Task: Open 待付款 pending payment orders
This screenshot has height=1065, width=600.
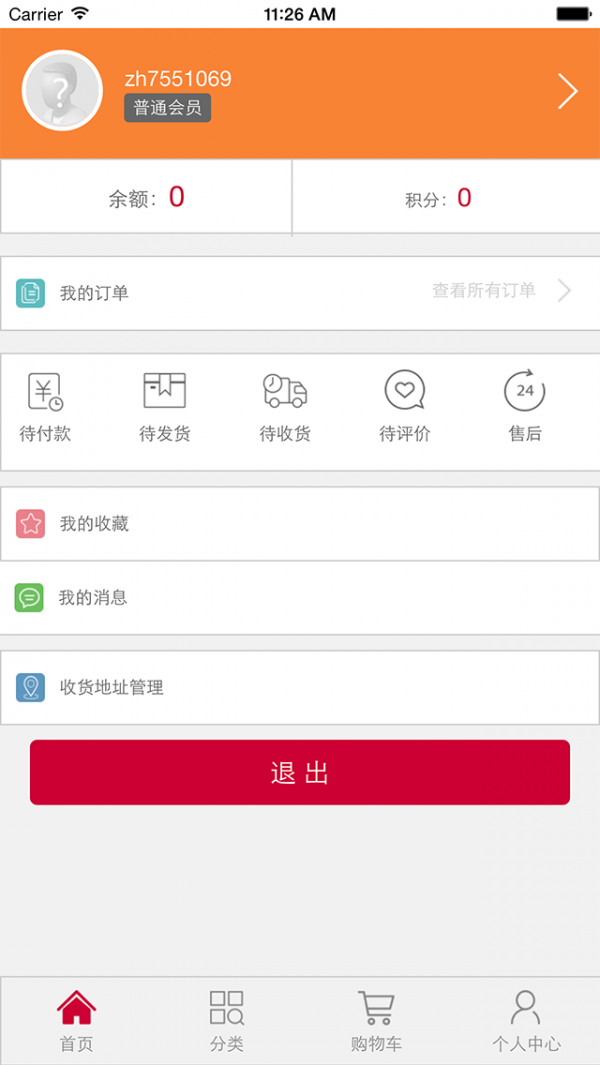Action: coord(45,407)
